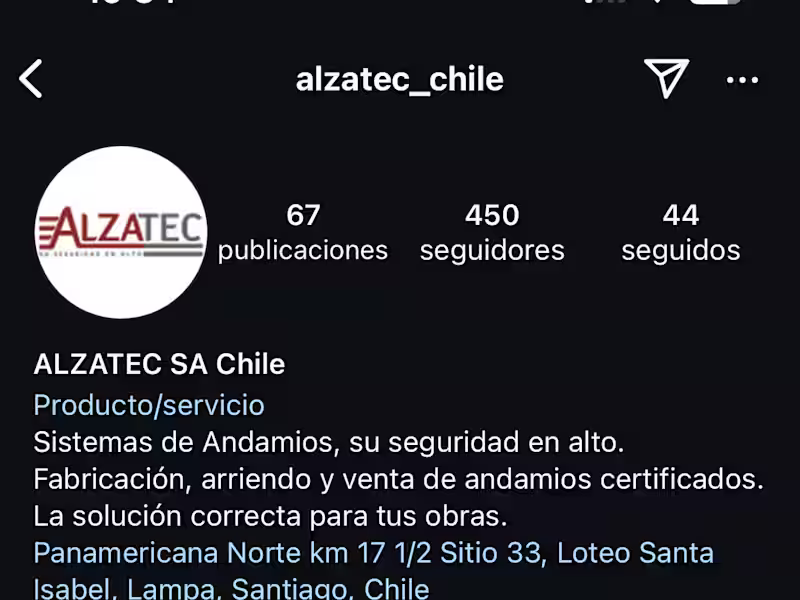Send this profile via direct message
Image resolution: width=800 pixels, height=600 pixels.
(x=666, y=79)
